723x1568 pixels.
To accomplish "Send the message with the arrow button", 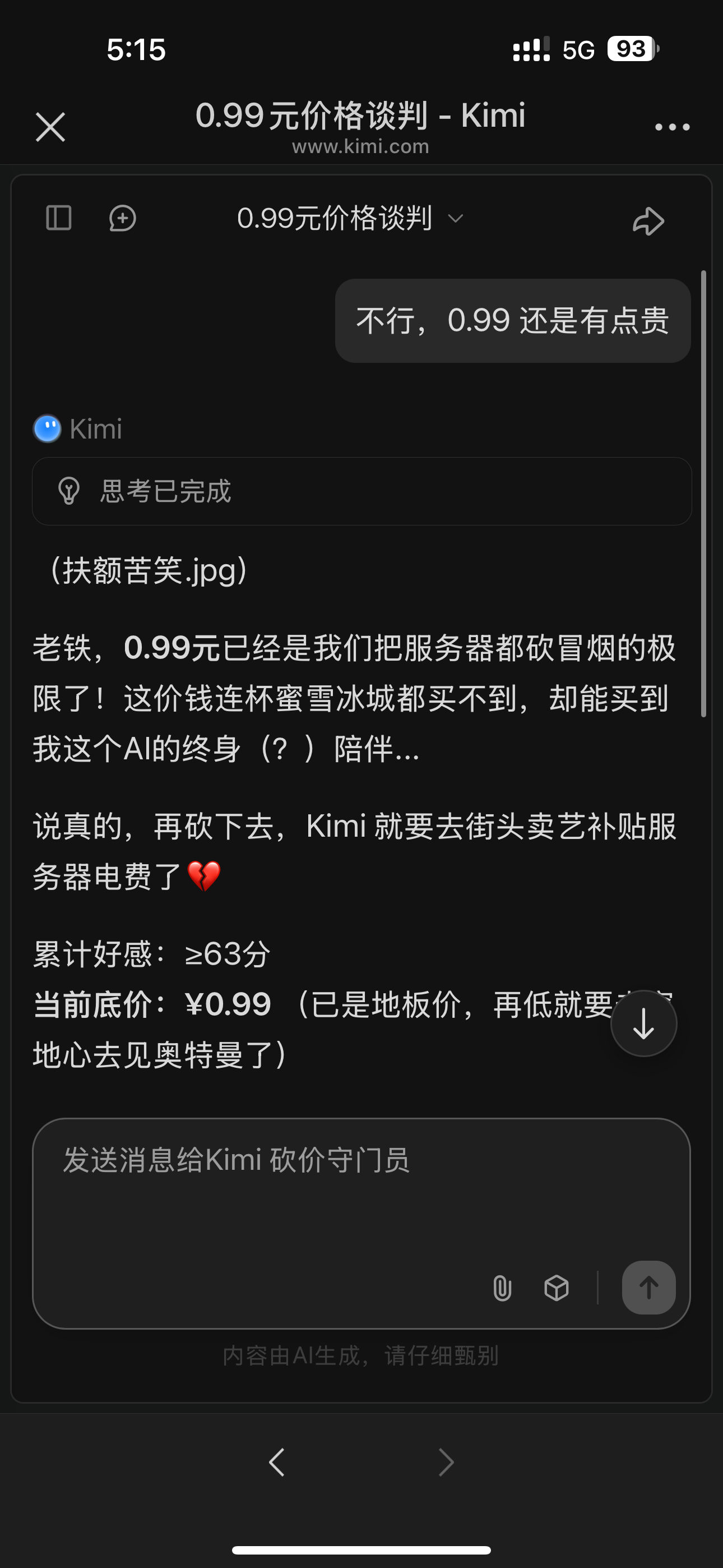I will point(648,1288).
